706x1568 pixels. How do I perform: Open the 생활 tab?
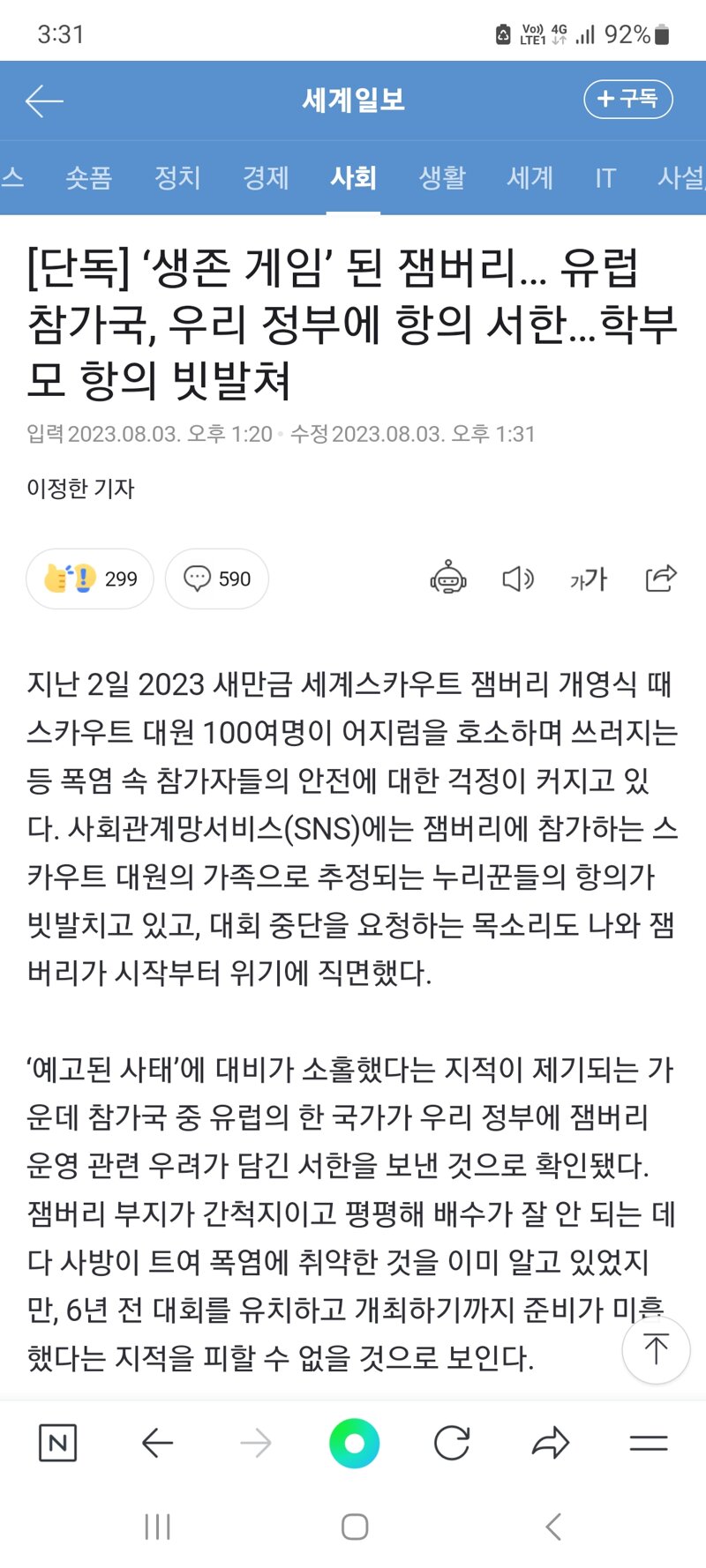point(442,178)
